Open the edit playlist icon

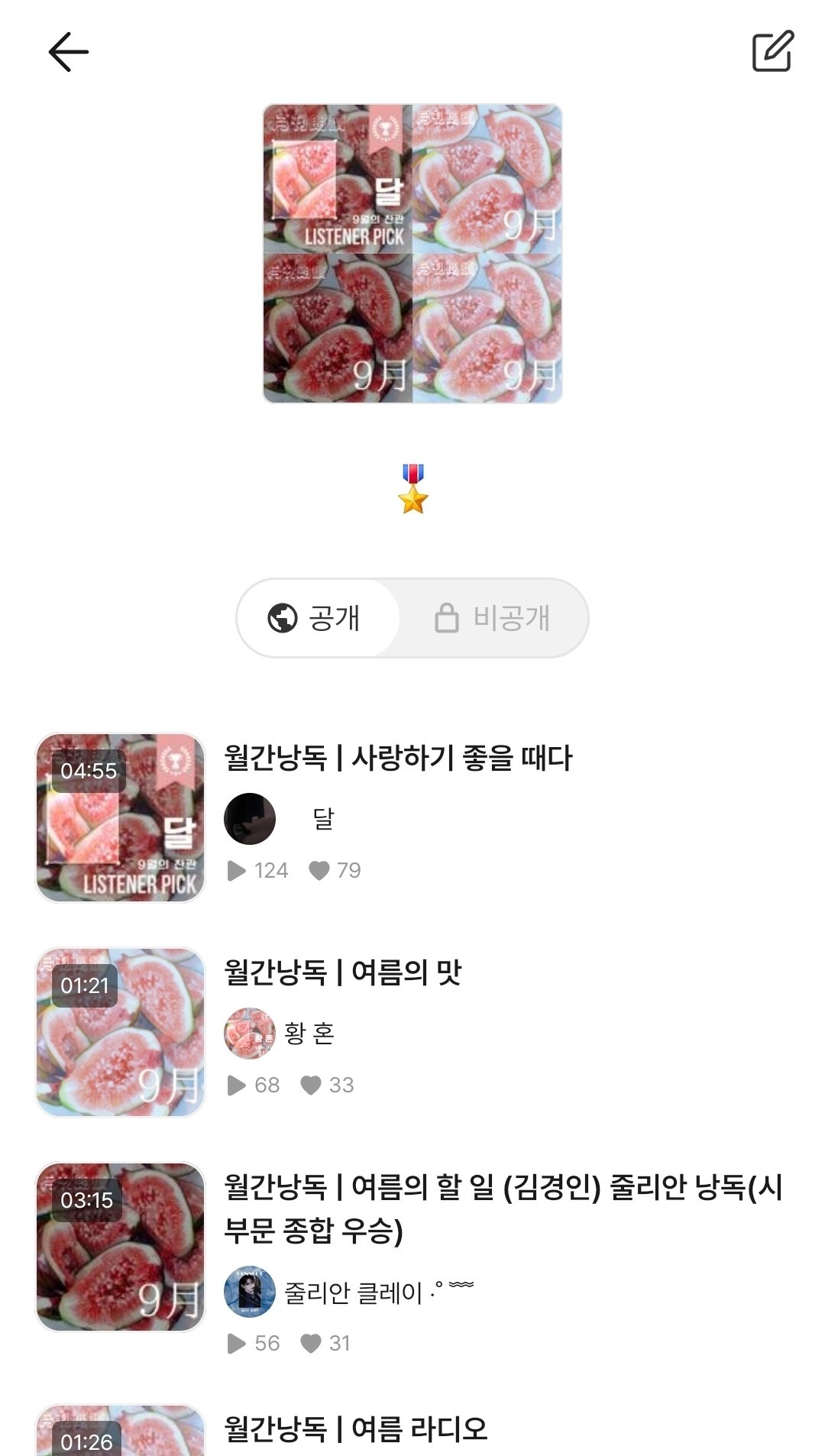click(x=773, y=52)
